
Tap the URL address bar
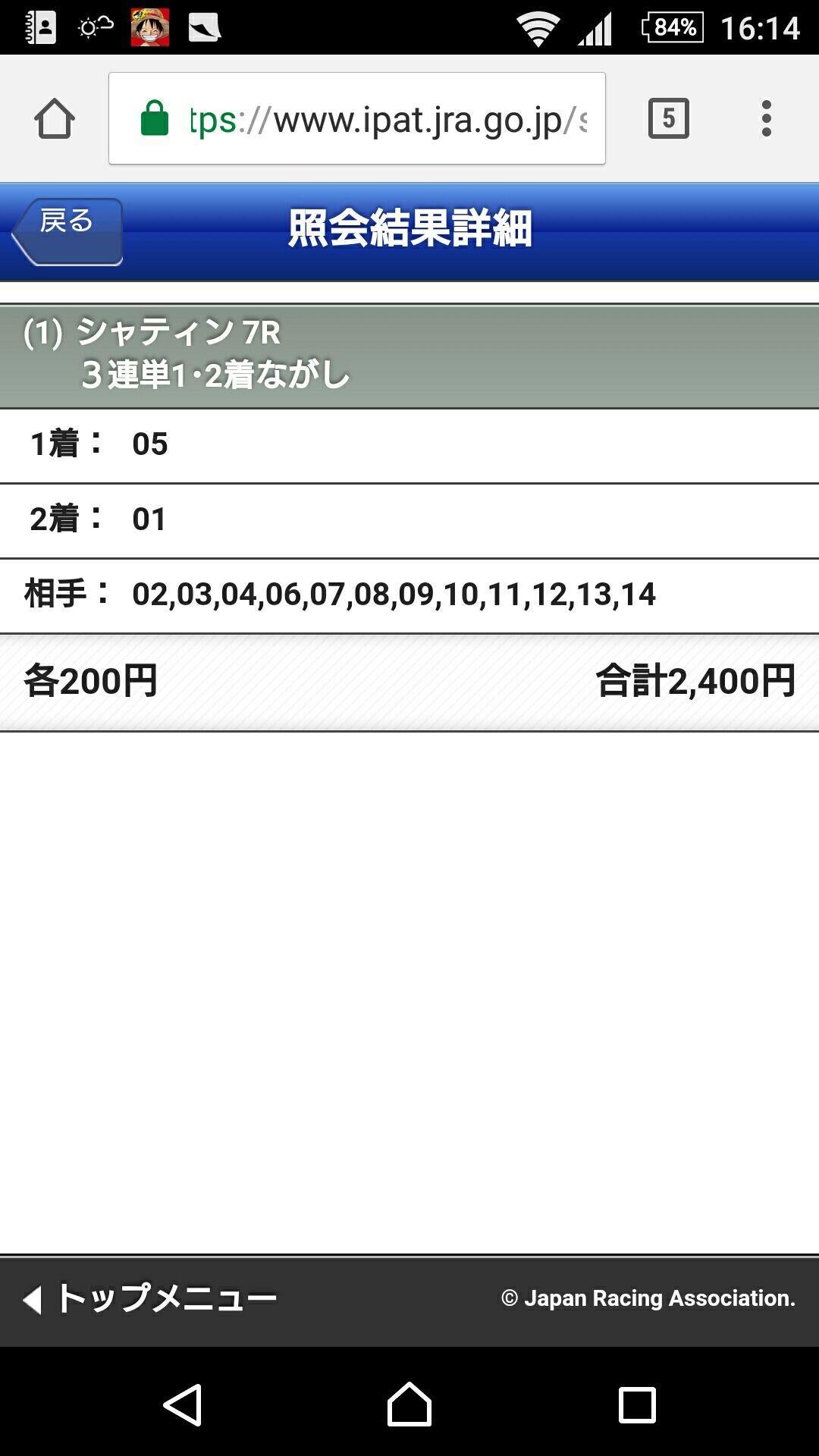[x=357, y=119]
